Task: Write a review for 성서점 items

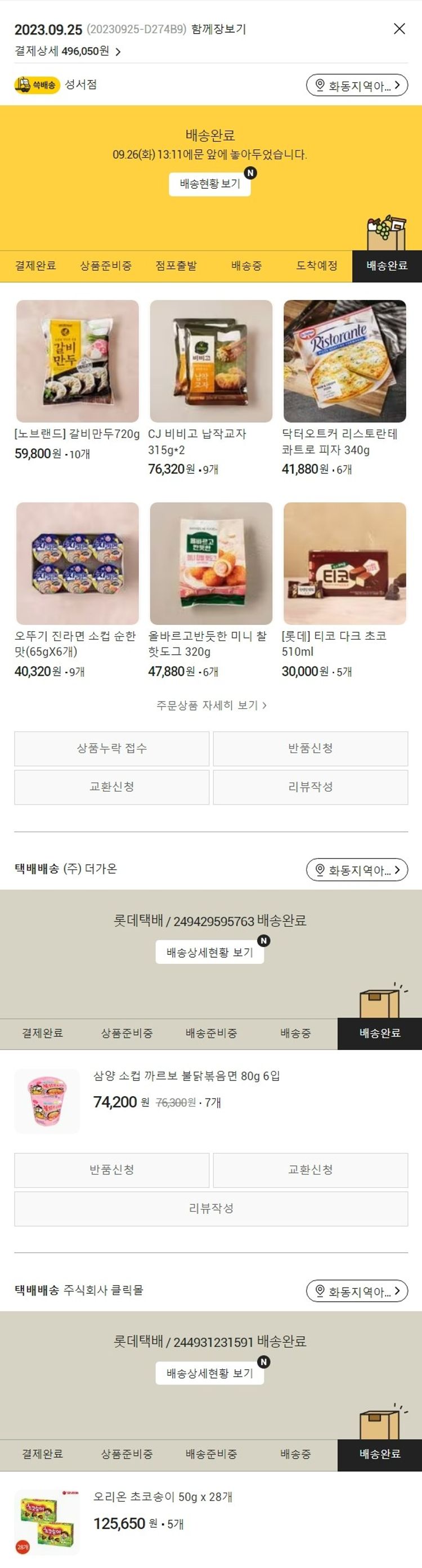Action: [x=310, y=787]
